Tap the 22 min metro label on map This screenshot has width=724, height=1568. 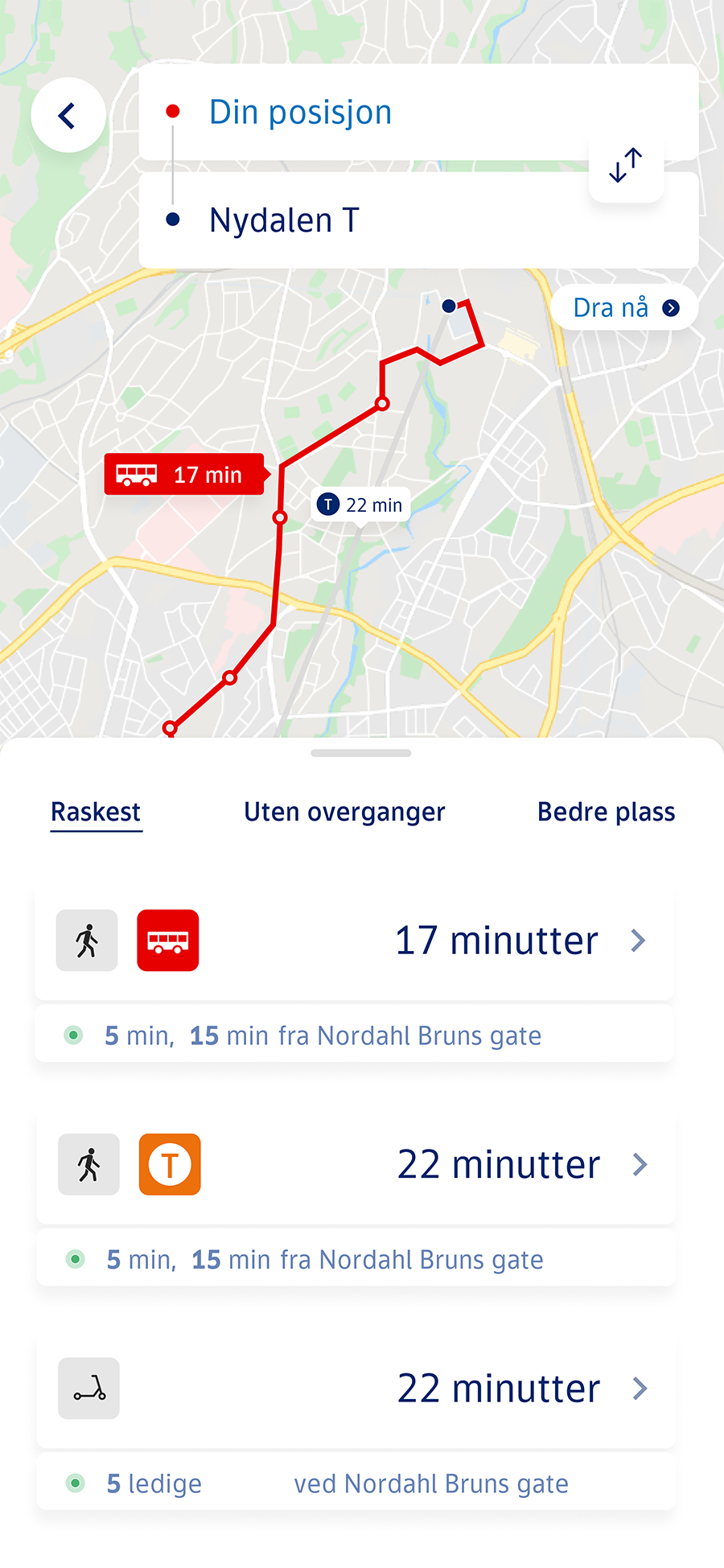[x=360, y=505]
